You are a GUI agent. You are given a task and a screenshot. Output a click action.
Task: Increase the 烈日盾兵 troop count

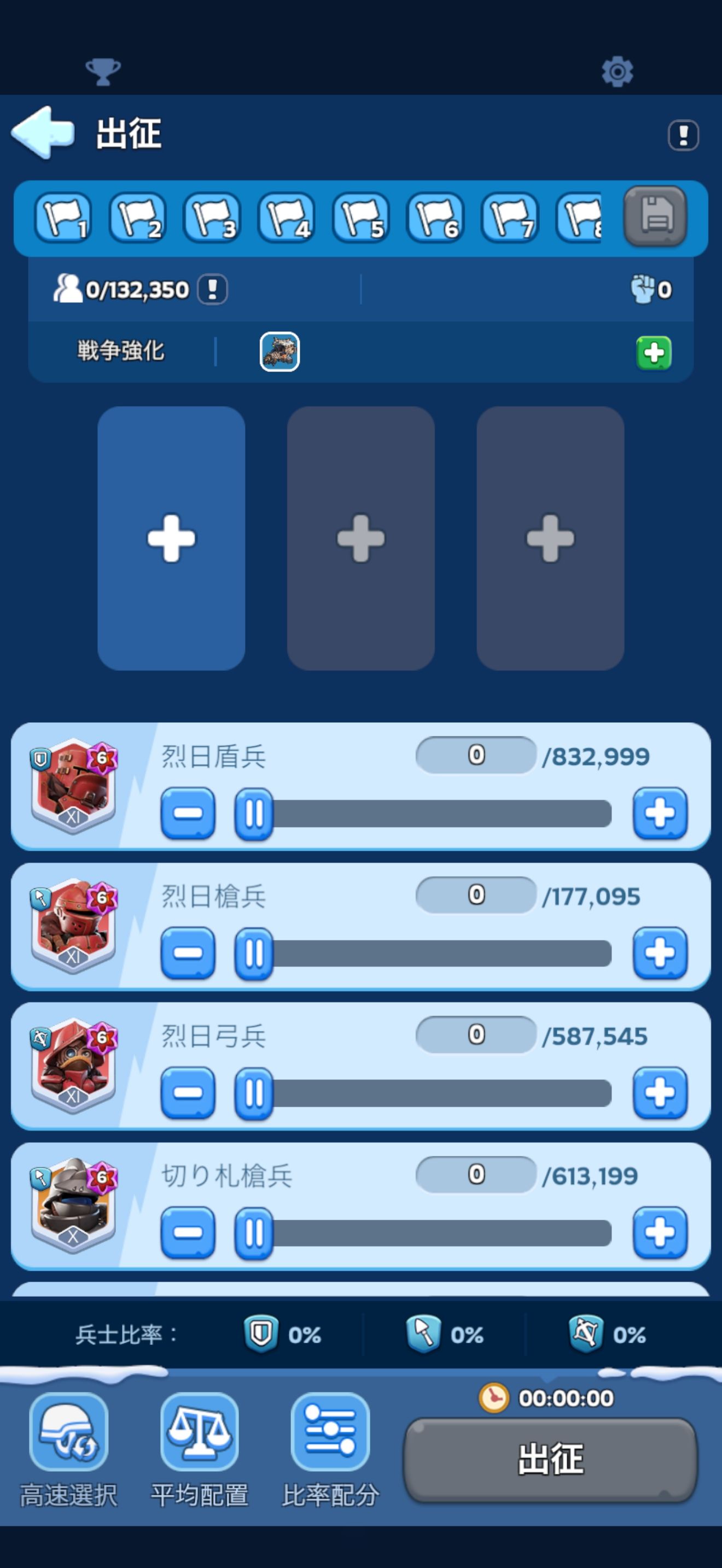660,813
